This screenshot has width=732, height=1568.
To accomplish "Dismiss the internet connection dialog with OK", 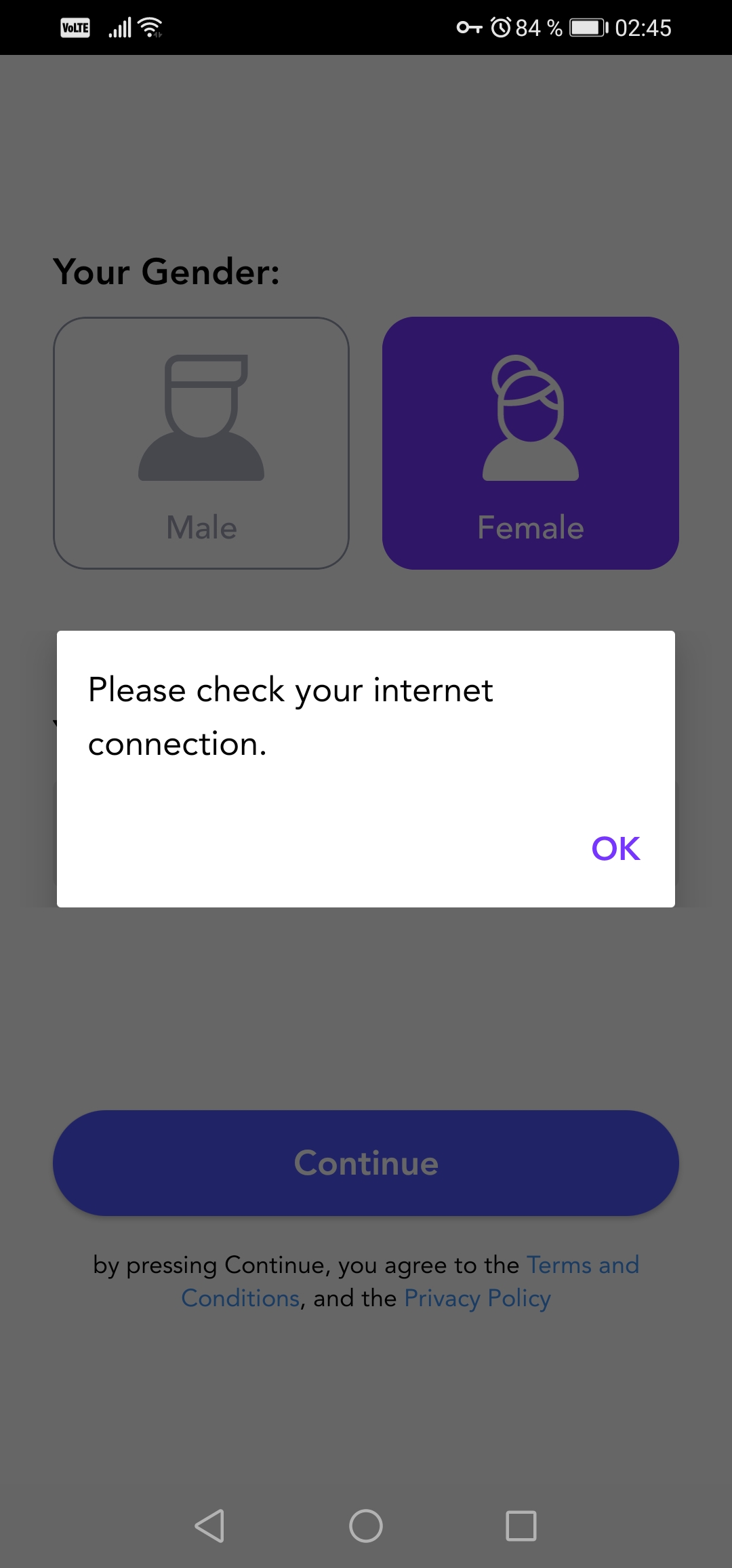I will coord(615,848).
